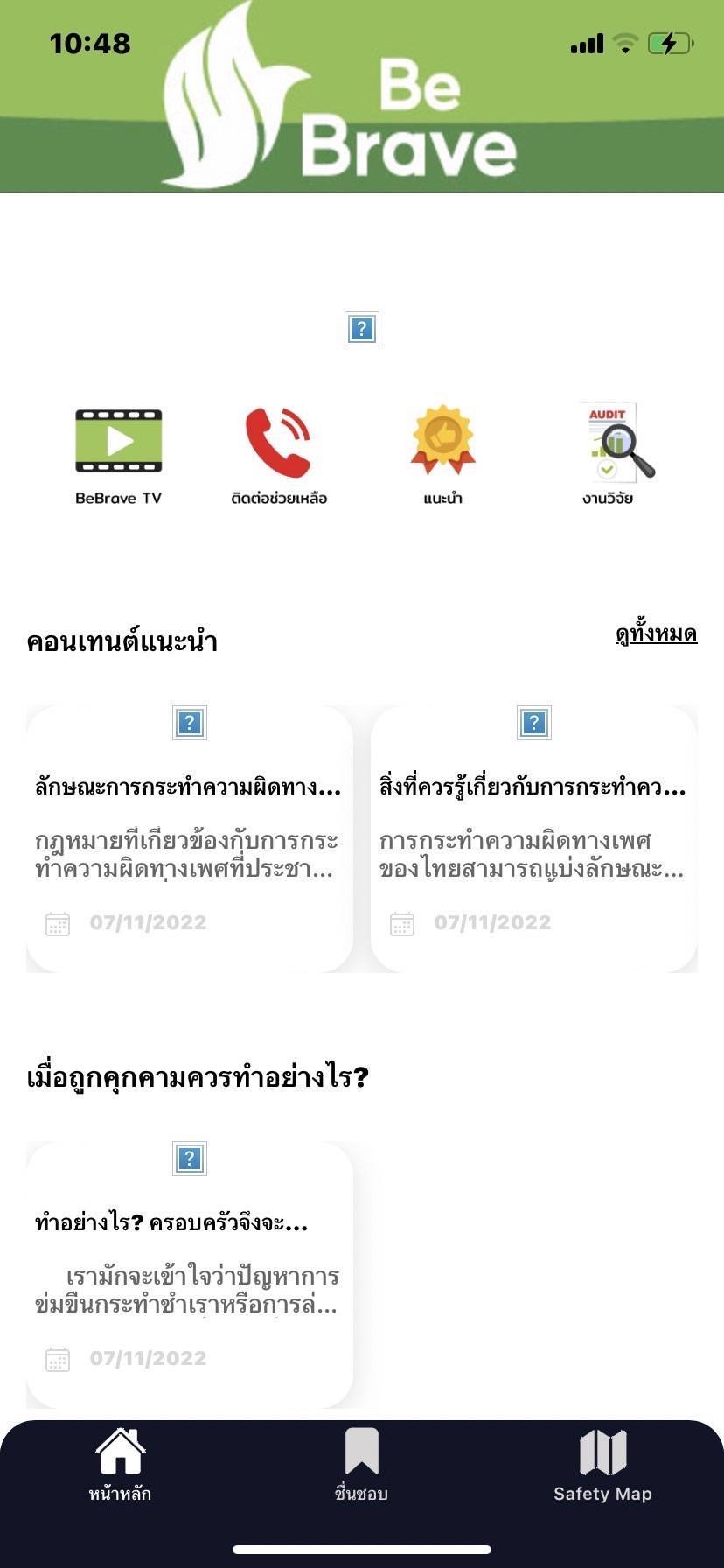Open BeBrave TV
The width and height of the screenshot is (724, 1568).
(118, 455)
